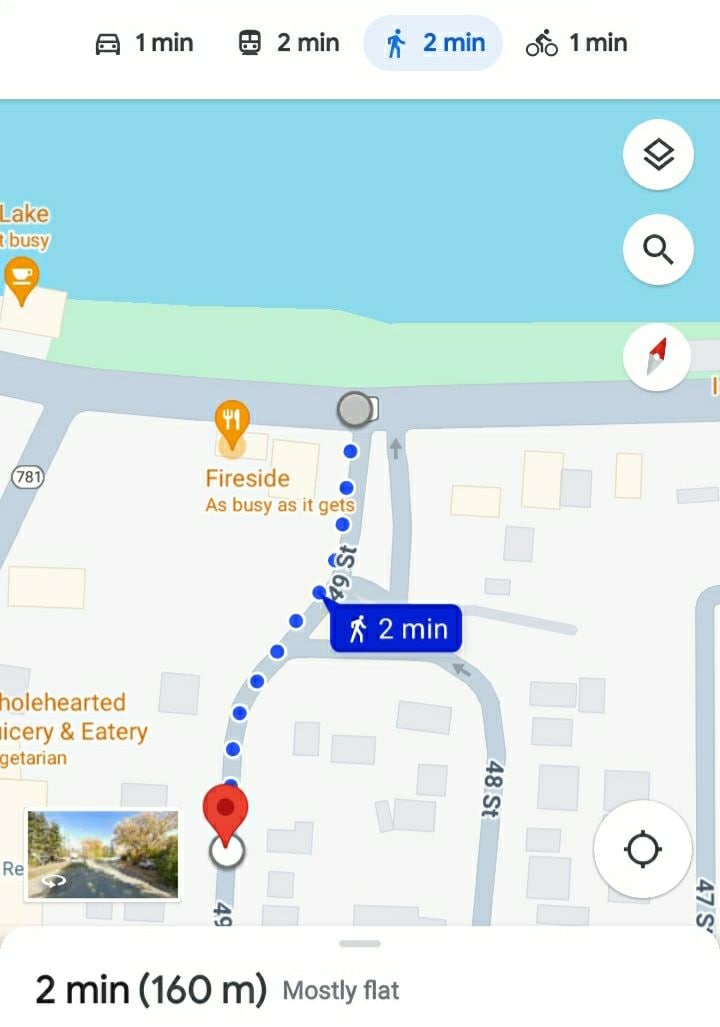720x1027 pixels.
Task: Open the Street View thumbnail
Action: coord(103,855)
